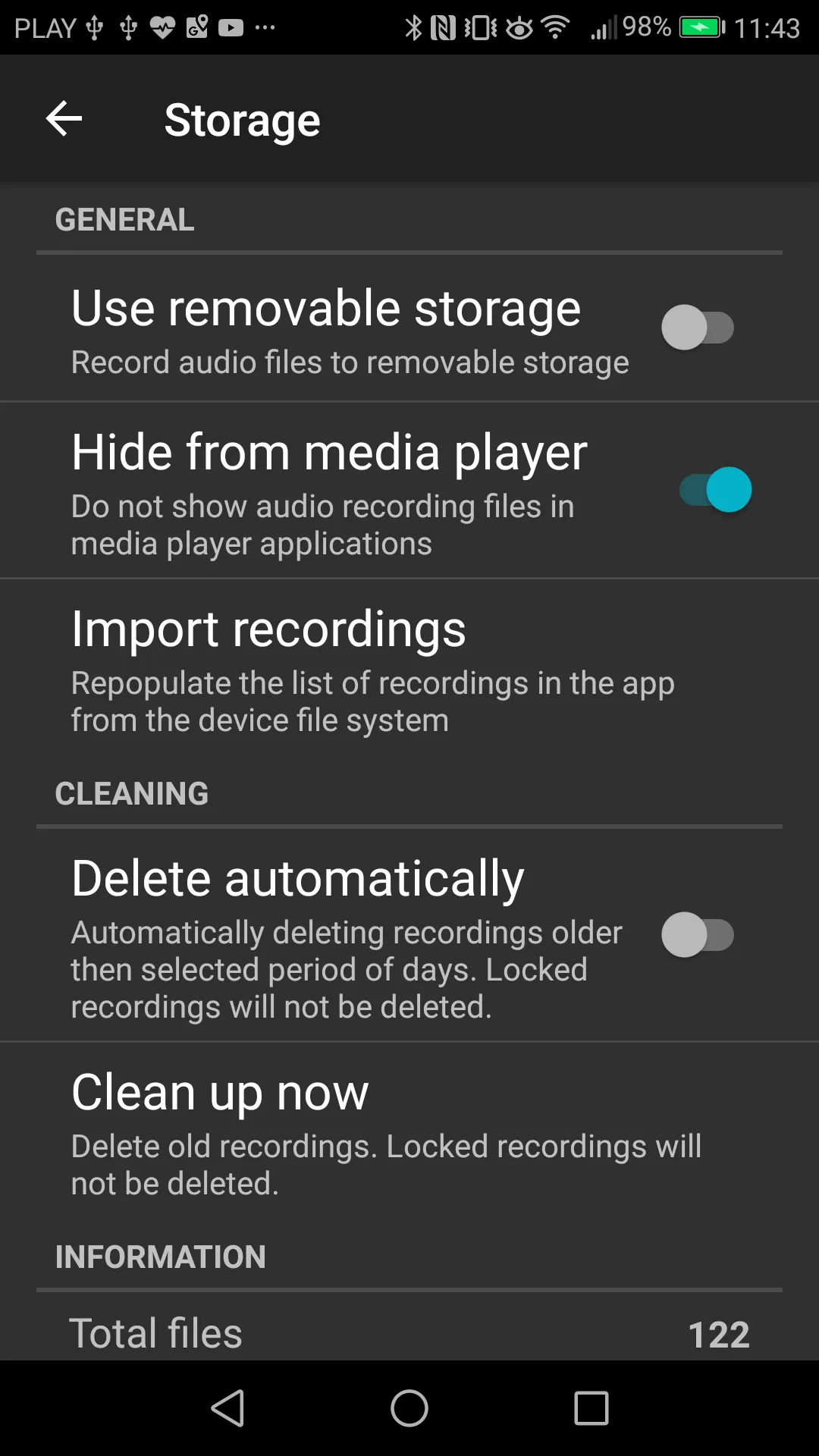Tap the NFC icon in the status bar
Screen dimensions: 819x1456
coord(444,27)
